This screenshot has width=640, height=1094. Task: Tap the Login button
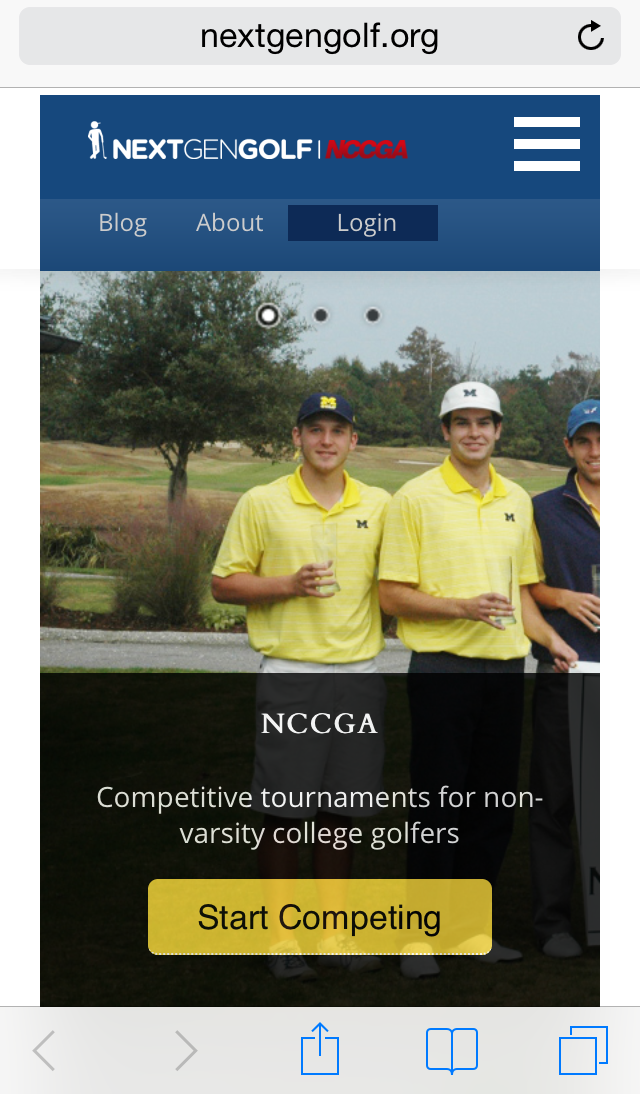[x=363, y=223]
